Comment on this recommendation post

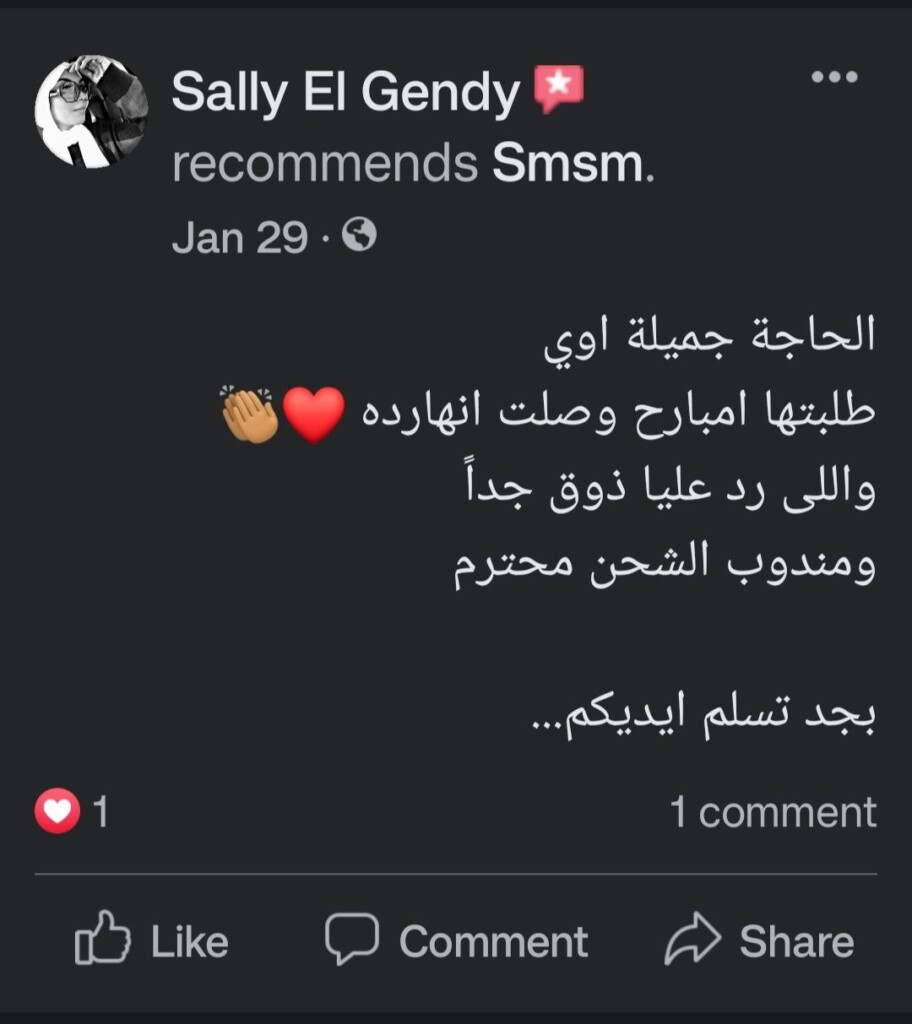coord(457,941)
